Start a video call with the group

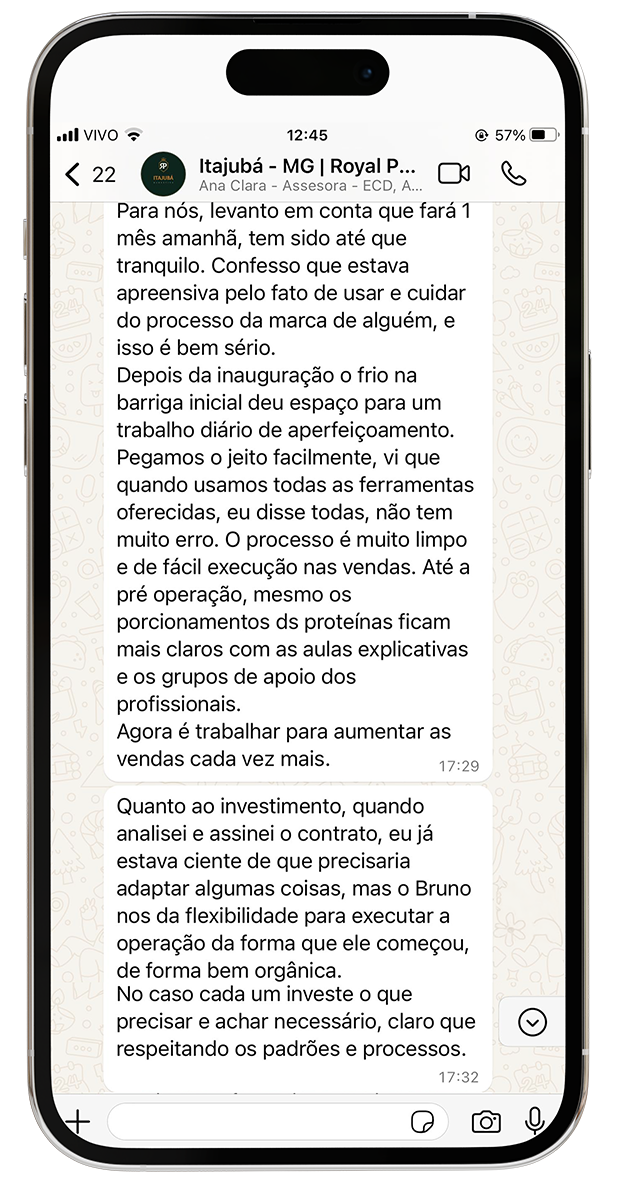tap(454, 173)
